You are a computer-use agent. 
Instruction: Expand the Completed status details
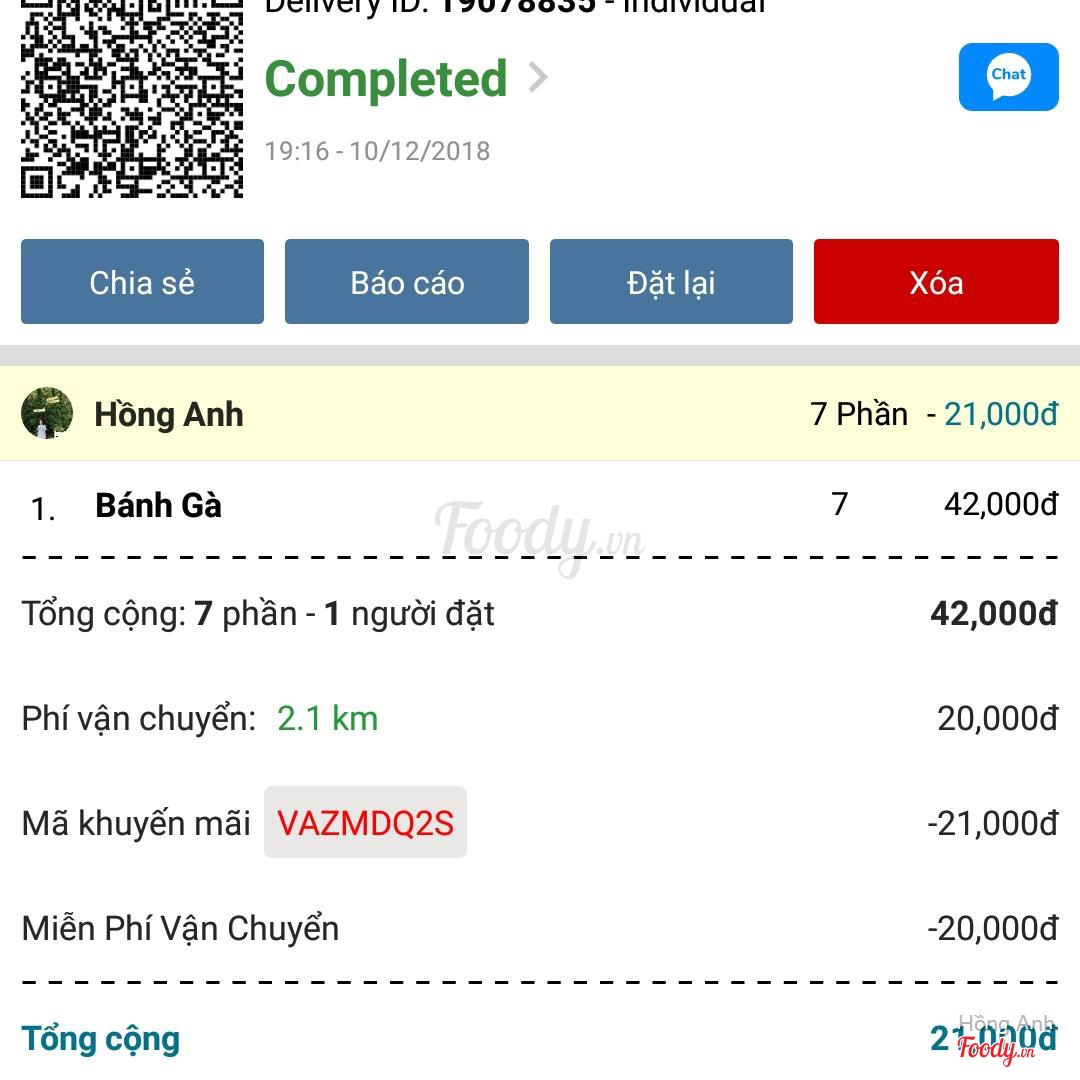pyautogui.click(x=406, y=79)
